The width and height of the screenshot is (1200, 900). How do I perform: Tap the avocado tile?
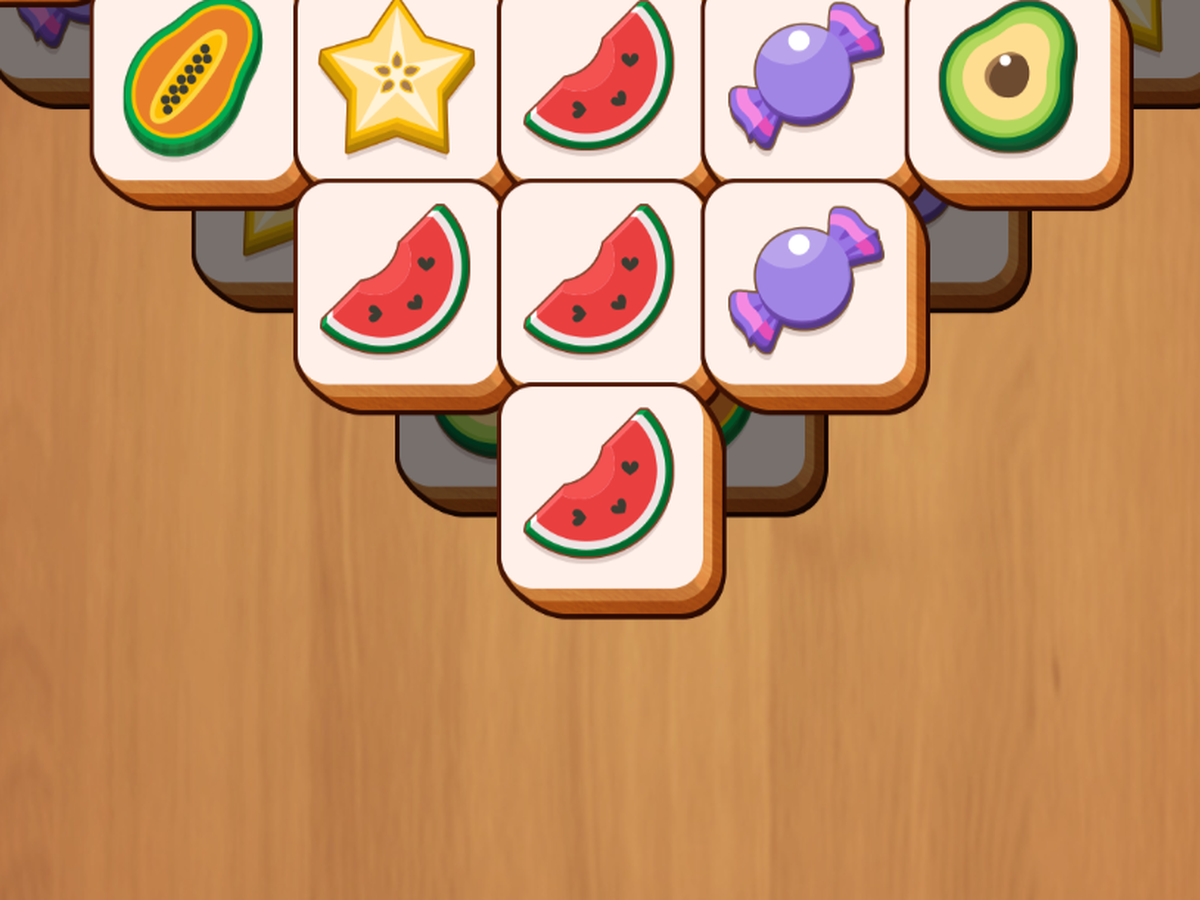click(1008, 80)
